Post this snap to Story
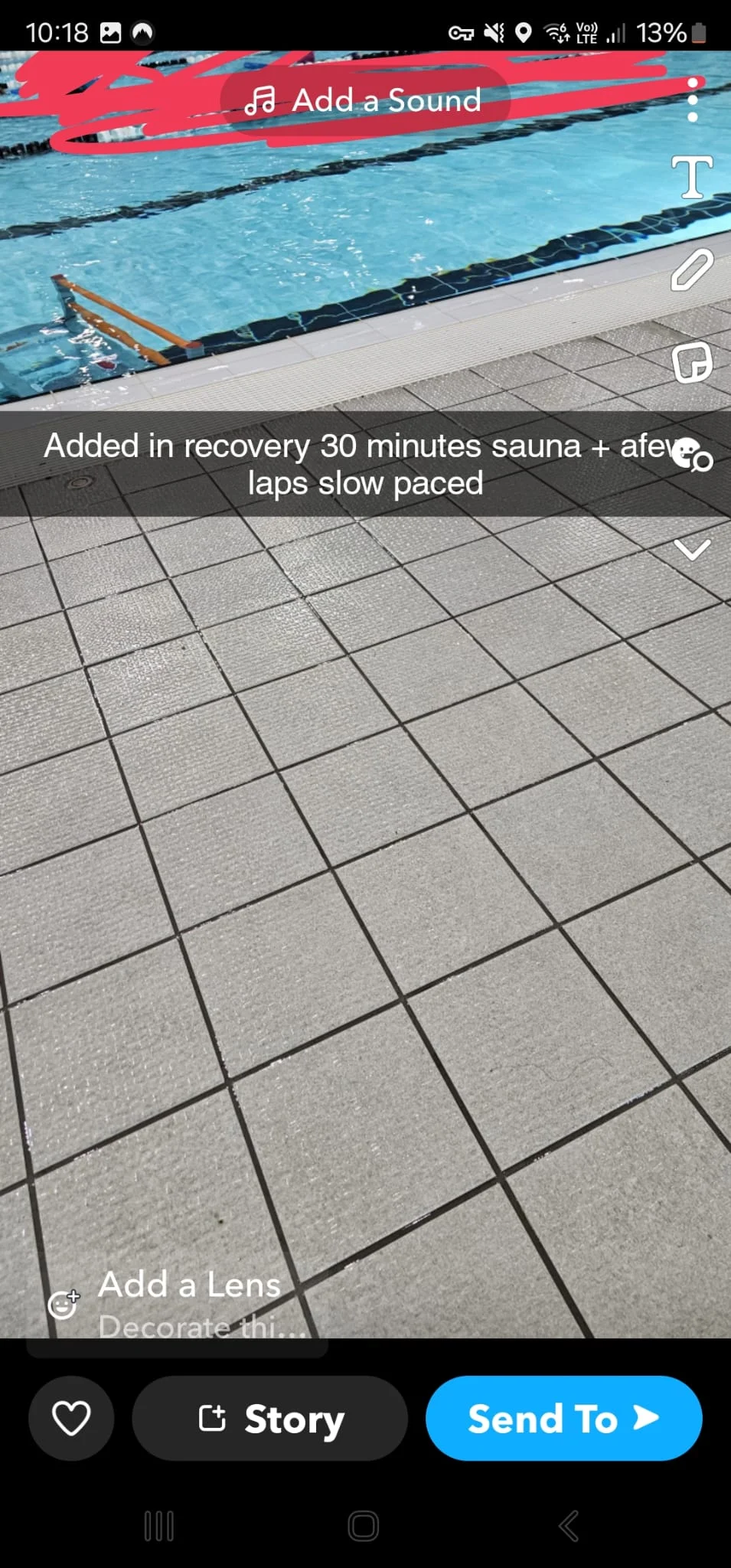Screen dimensions: 731x1568 [x=269, y=1418]
